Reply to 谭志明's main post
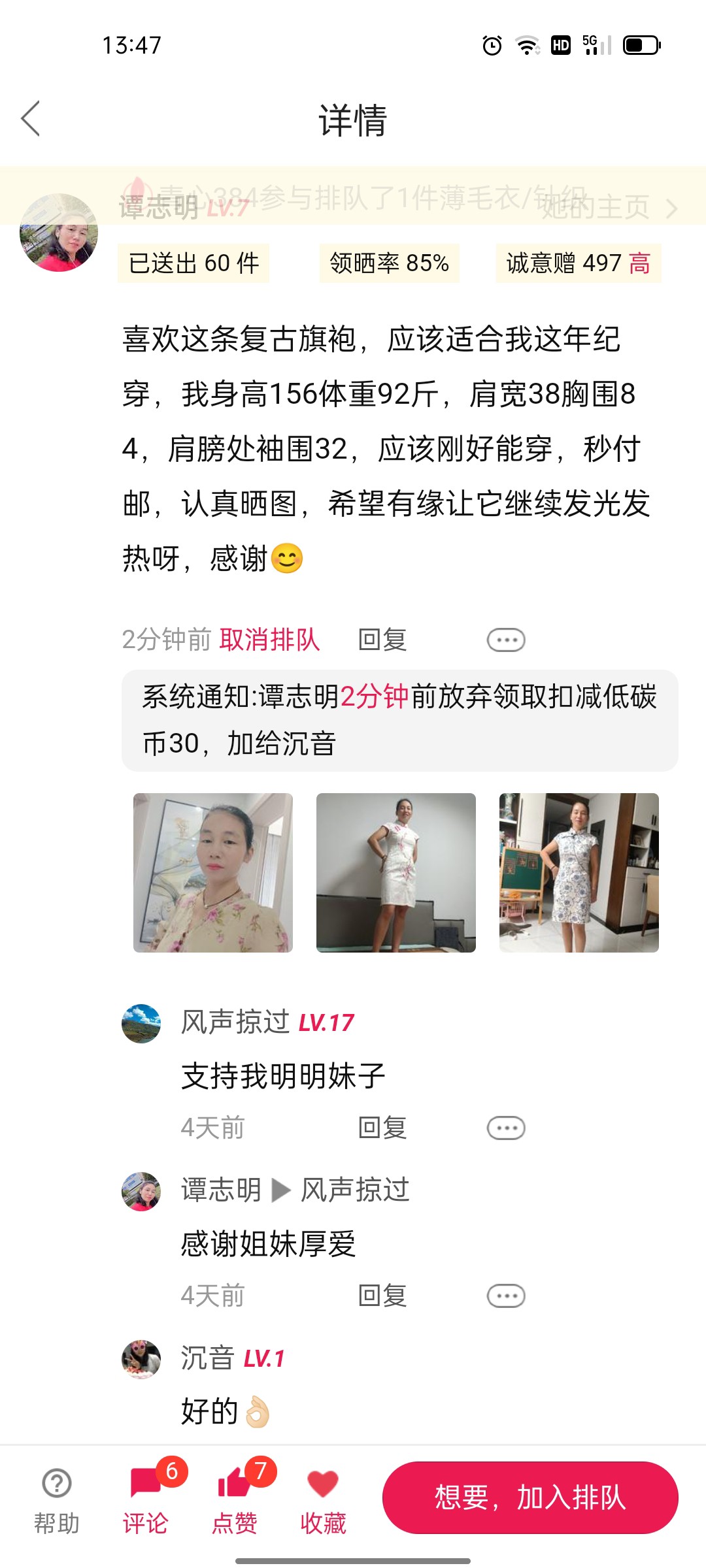 (382, 640)
